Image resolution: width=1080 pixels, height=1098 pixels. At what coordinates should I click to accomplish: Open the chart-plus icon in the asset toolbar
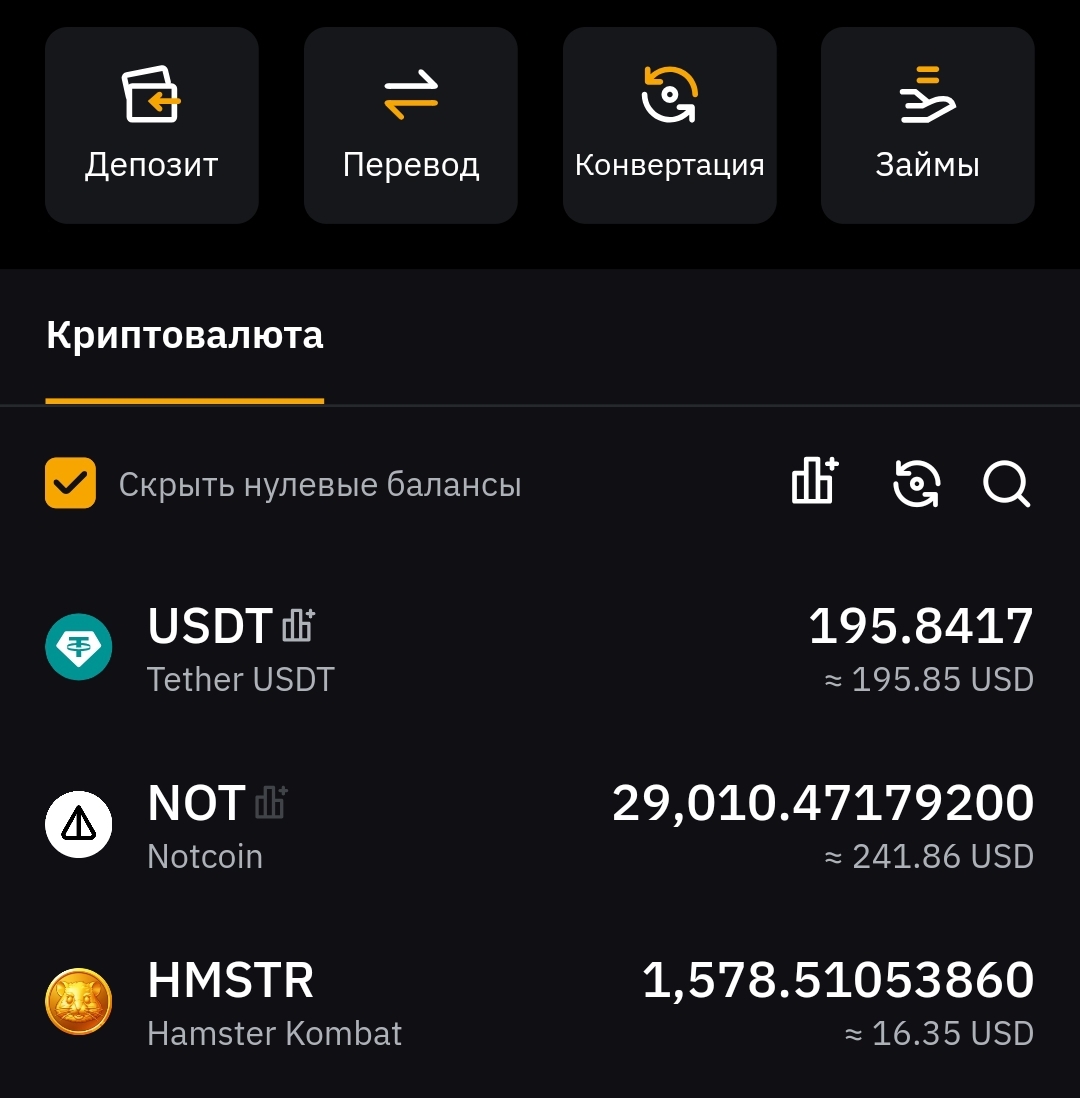pos(815,483)
